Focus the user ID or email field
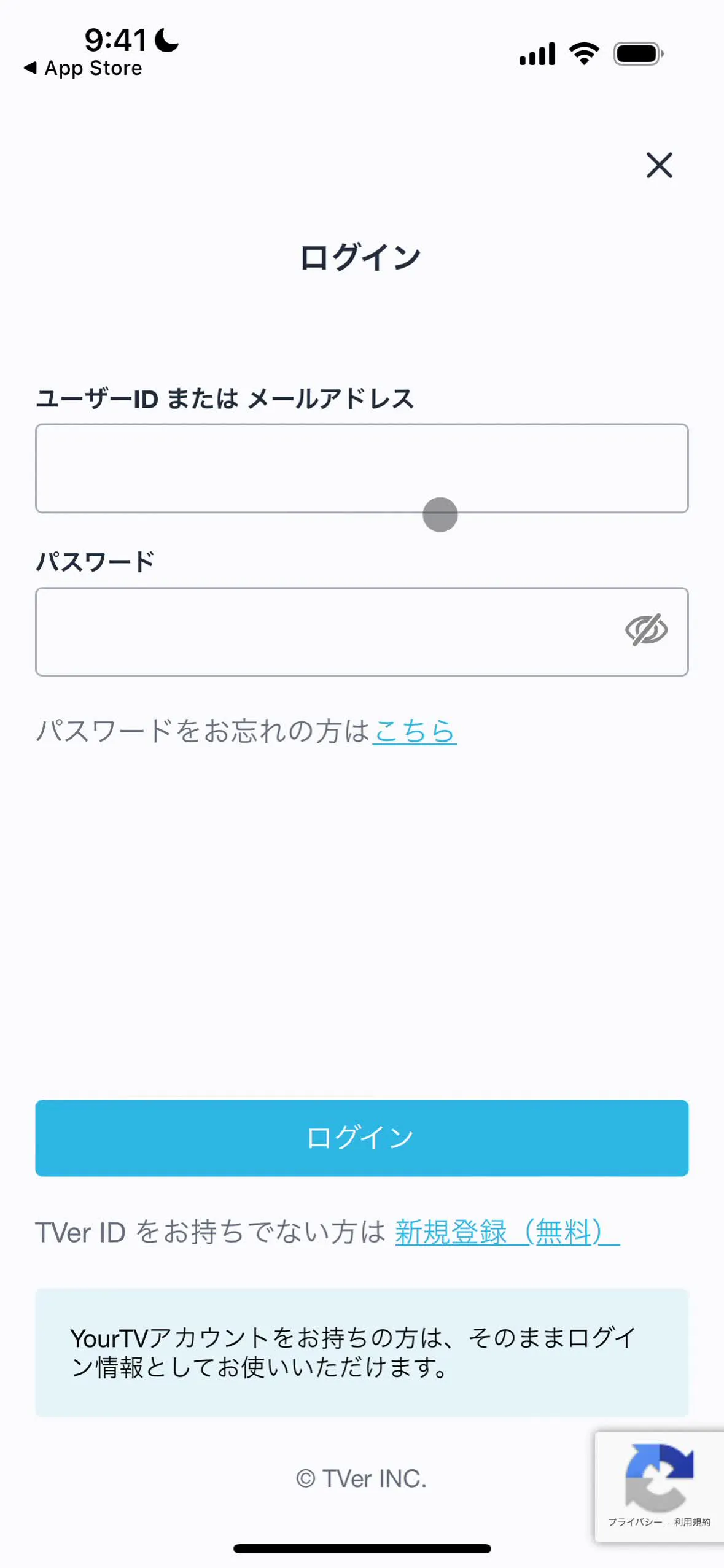This screenshot has height=1568, width=724. click(361, 468)
